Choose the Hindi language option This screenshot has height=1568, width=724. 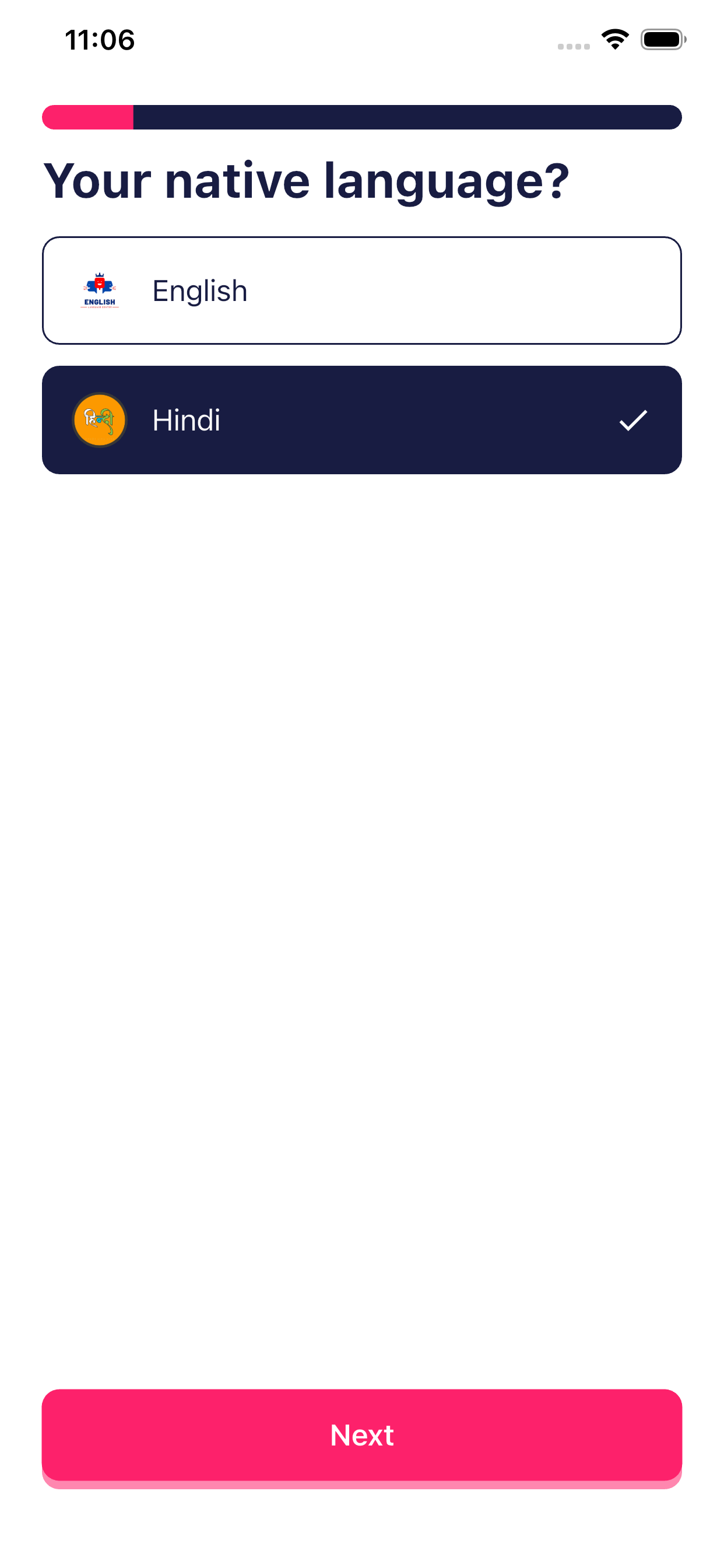(361, 420)
